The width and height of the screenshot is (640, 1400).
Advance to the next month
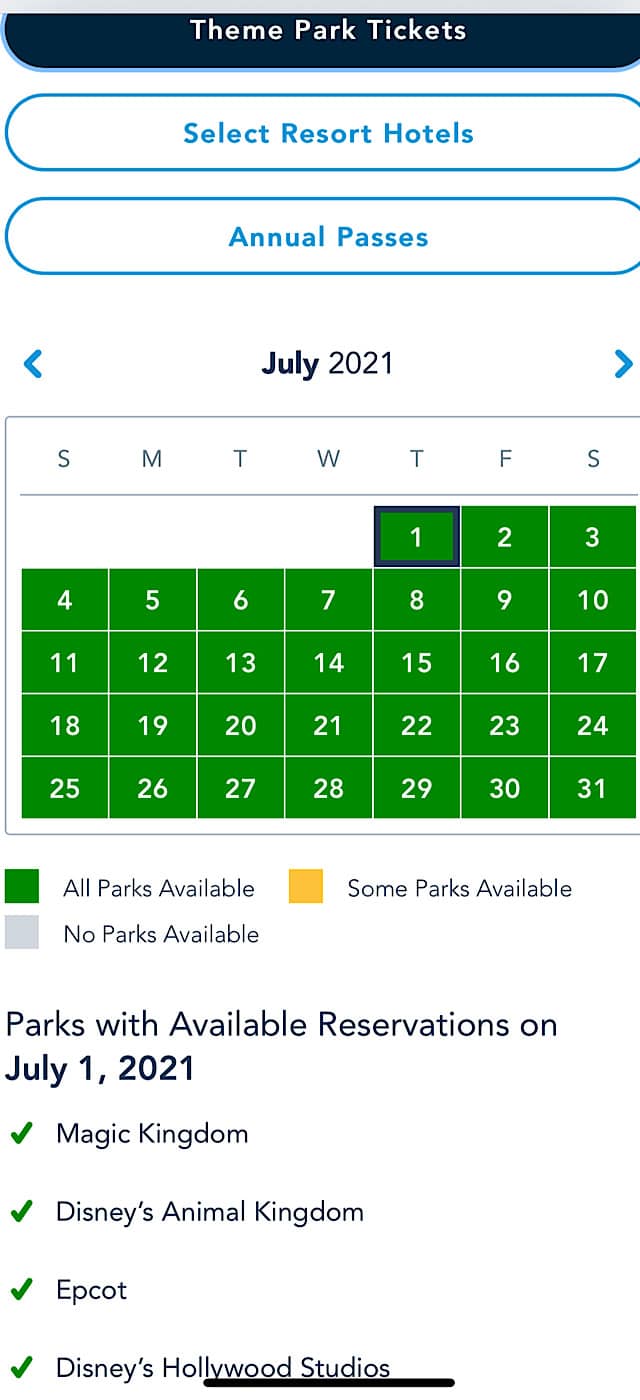pos(623,363)
